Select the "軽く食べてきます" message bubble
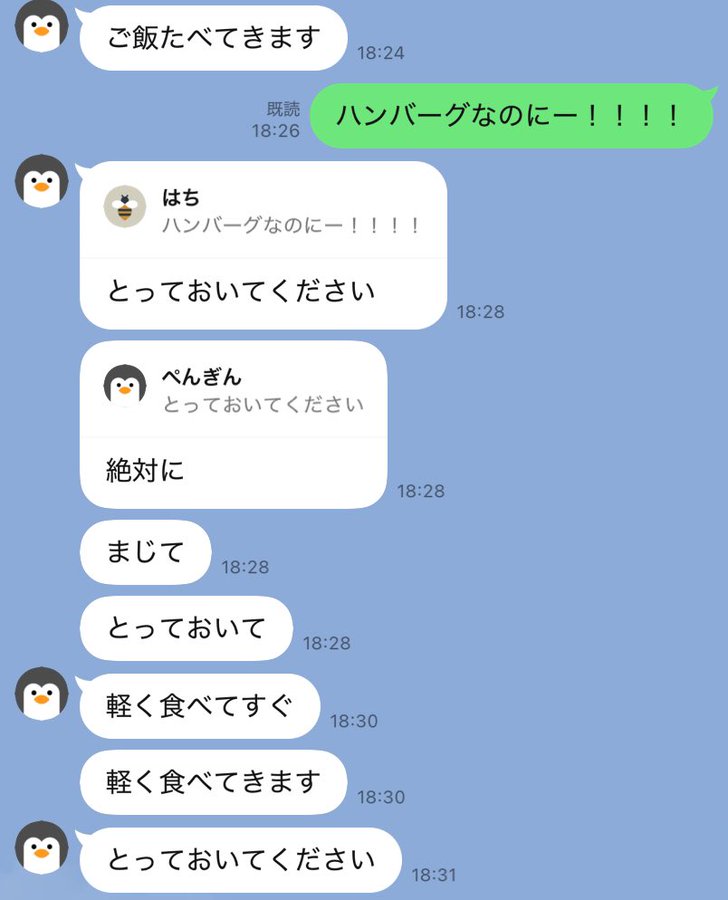This screenshot has height=900, width=728. click(212, 783)
